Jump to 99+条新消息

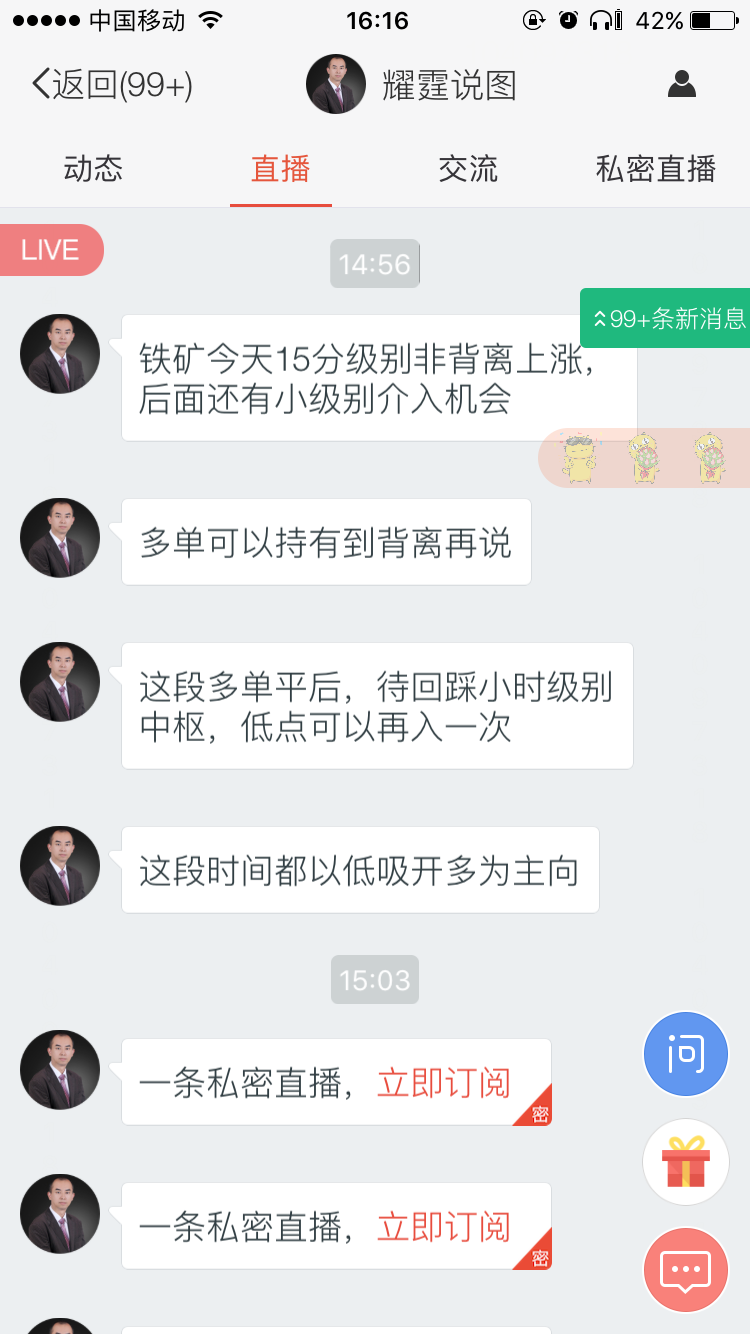click(x=667, y=319)
